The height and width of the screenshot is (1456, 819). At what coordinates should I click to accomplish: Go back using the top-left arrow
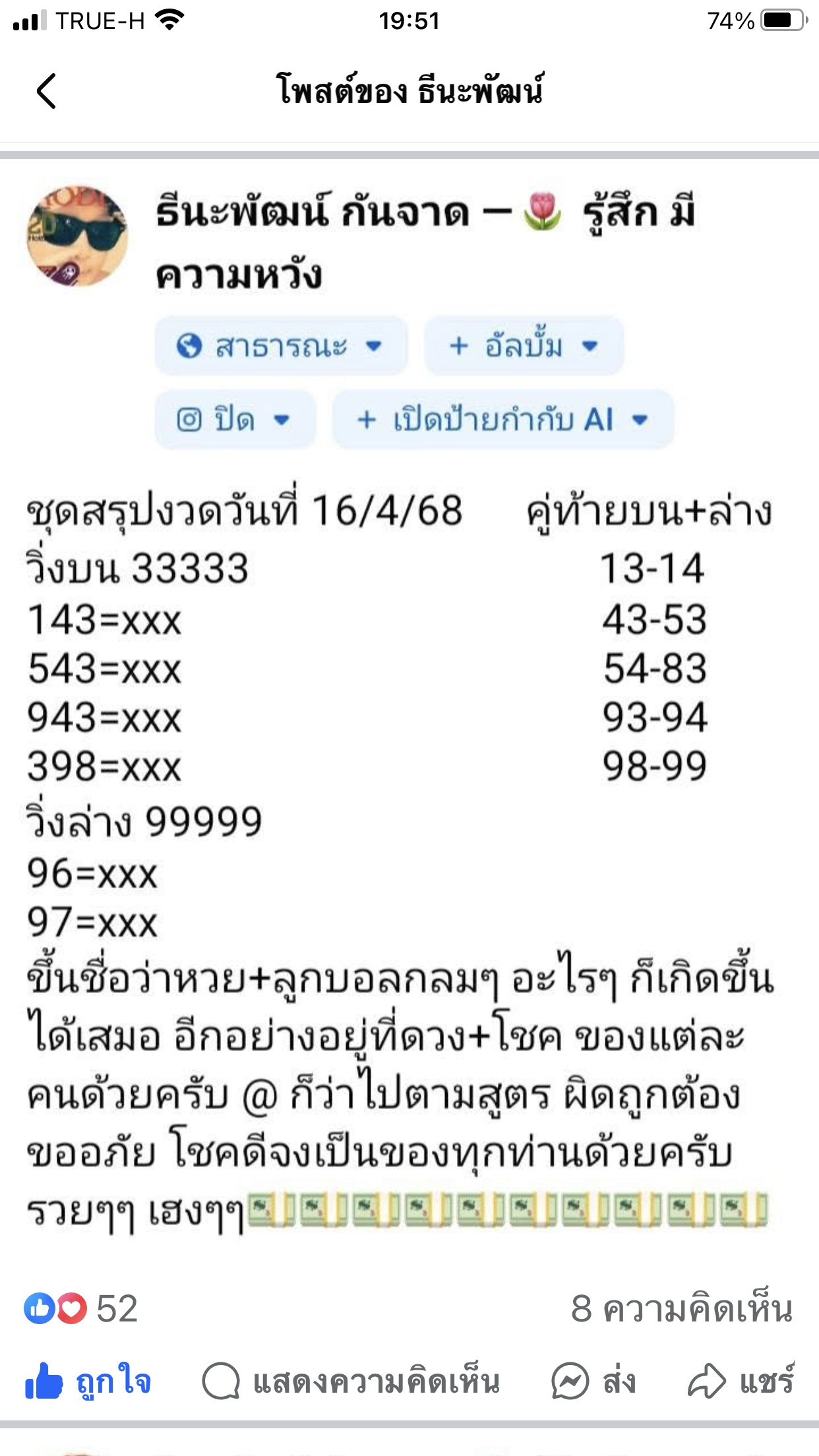pyautogui.click(x=46, y=91)
